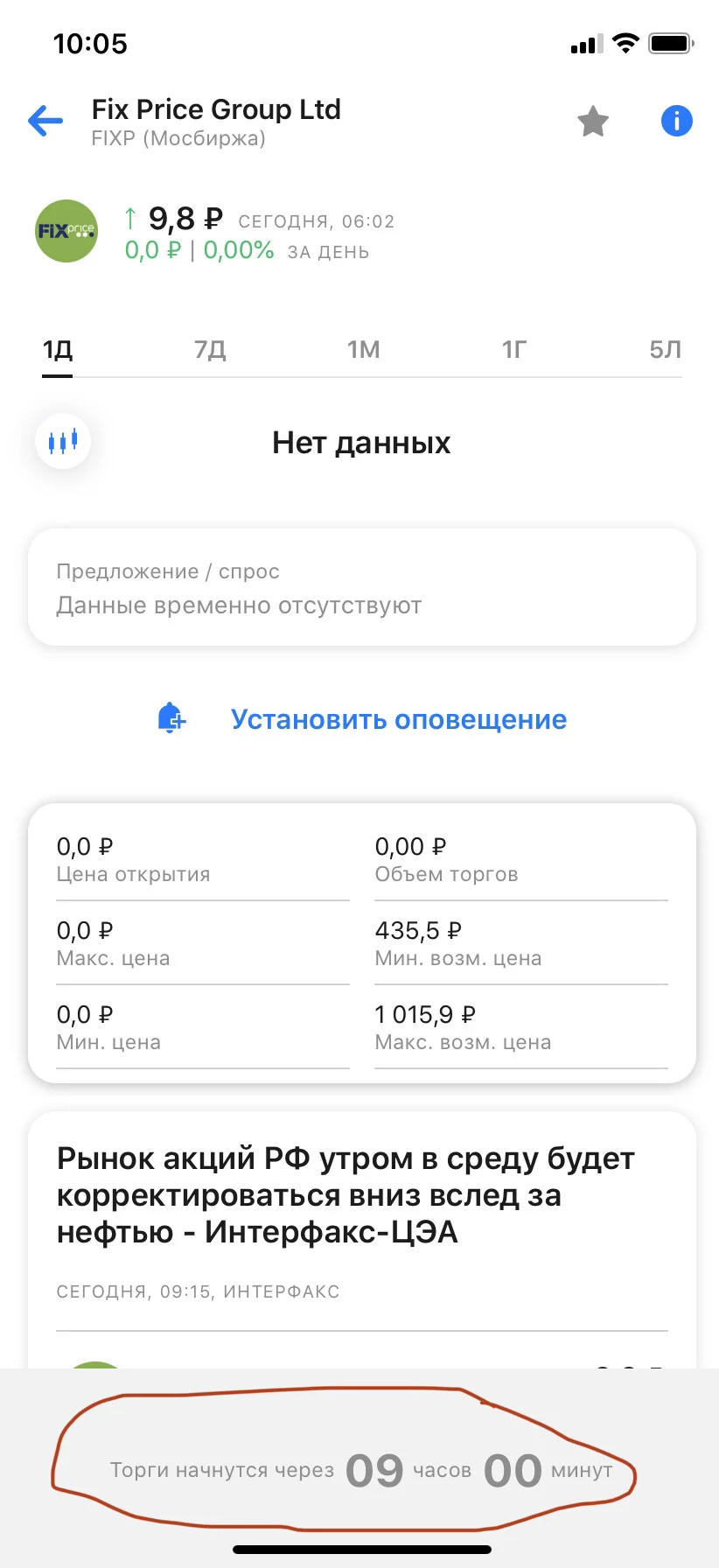Show the 5Л chart period

coord(665,350)
